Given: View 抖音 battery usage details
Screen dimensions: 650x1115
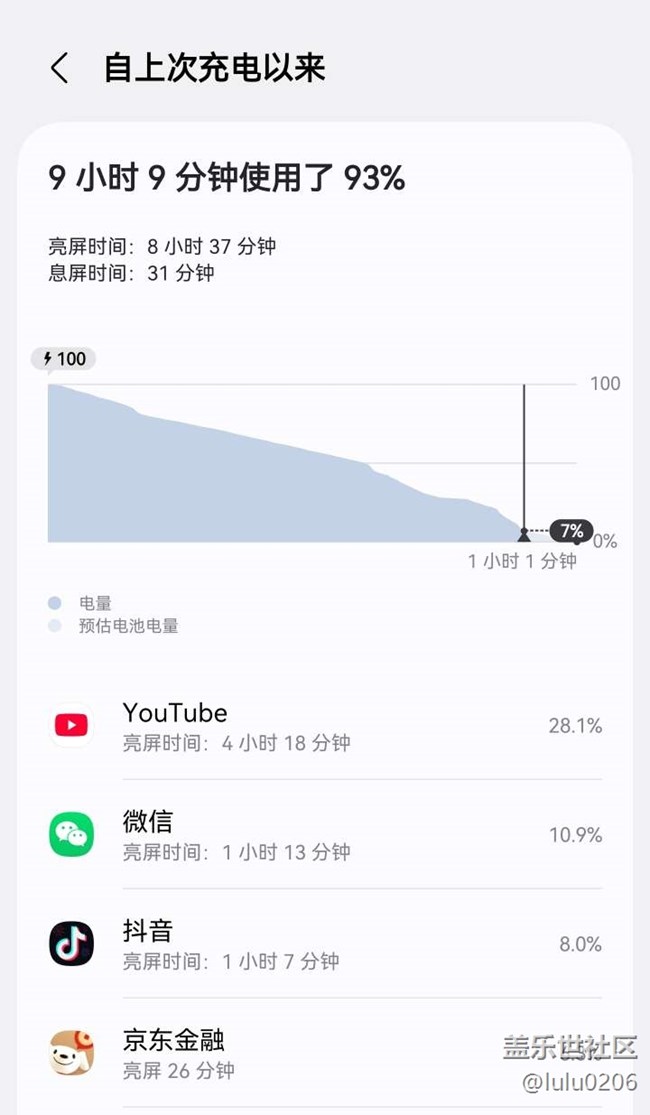Looking at the screenshot, I should pos(325,944).
